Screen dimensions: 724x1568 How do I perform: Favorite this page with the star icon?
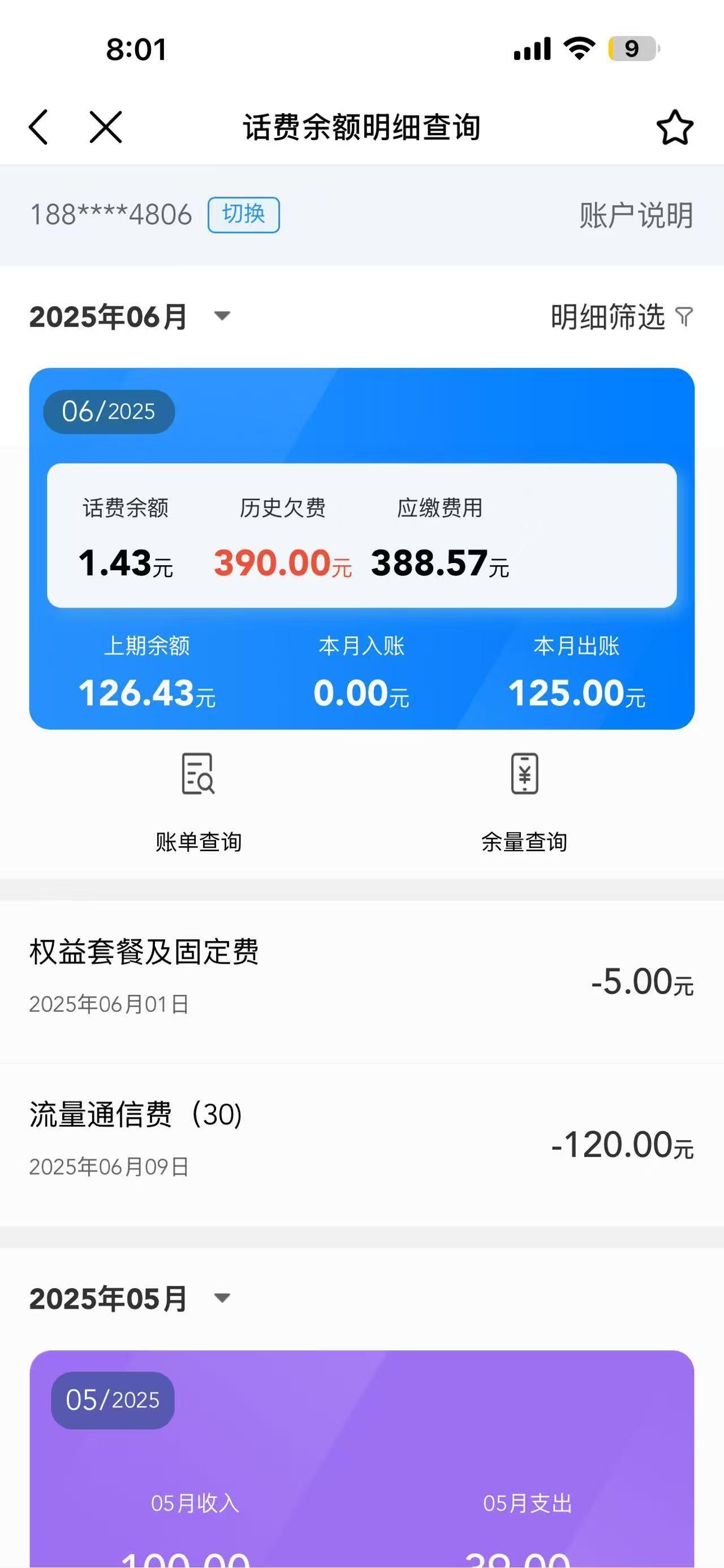[x=675, y=128]
